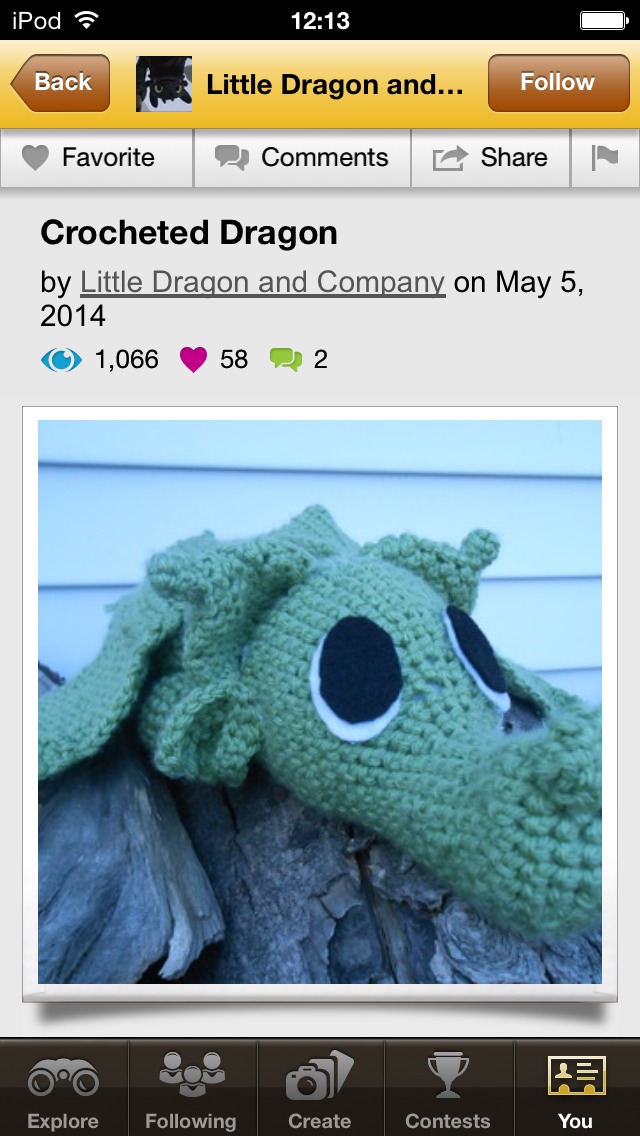Open the Comments section
The height and width of the screenshot is (1136, 640).
pyautogui.click(x=302, y=158)
